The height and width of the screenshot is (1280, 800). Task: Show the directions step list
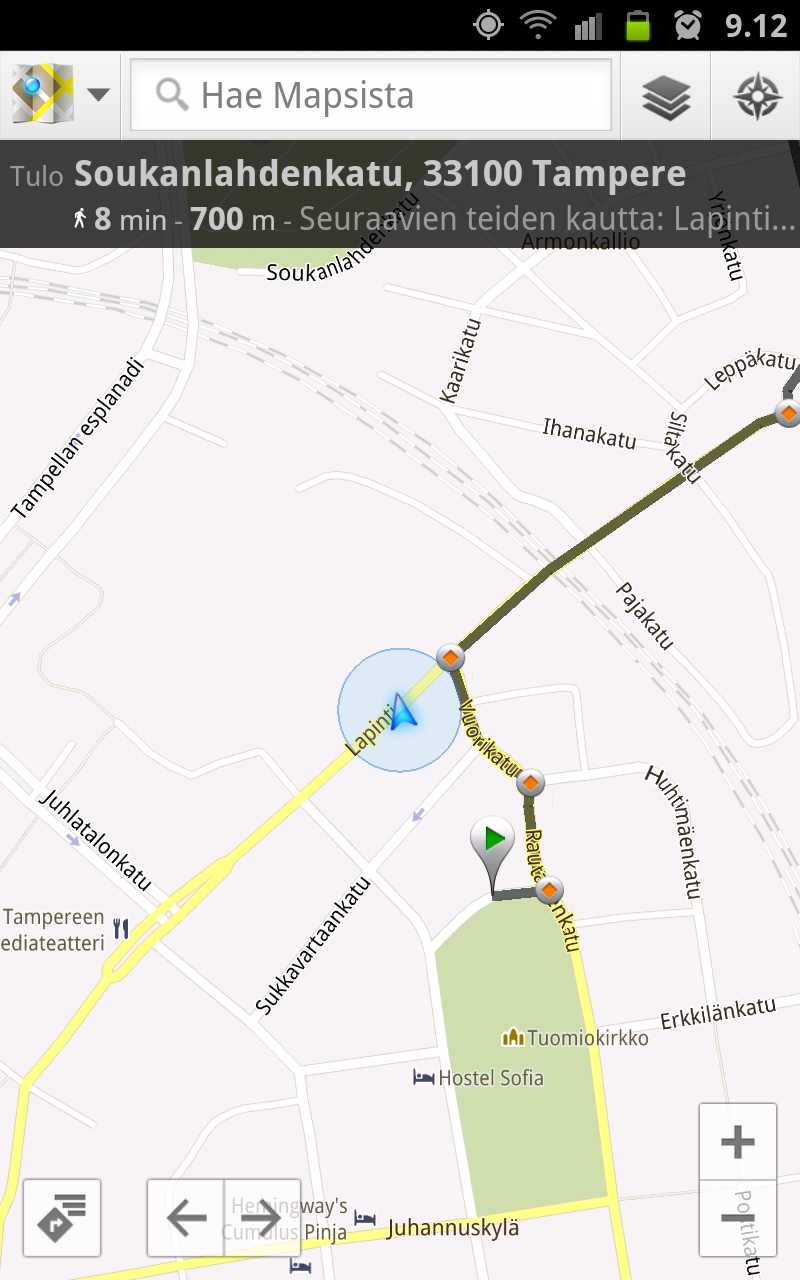pyautogui.click(x=62, y=1217)
